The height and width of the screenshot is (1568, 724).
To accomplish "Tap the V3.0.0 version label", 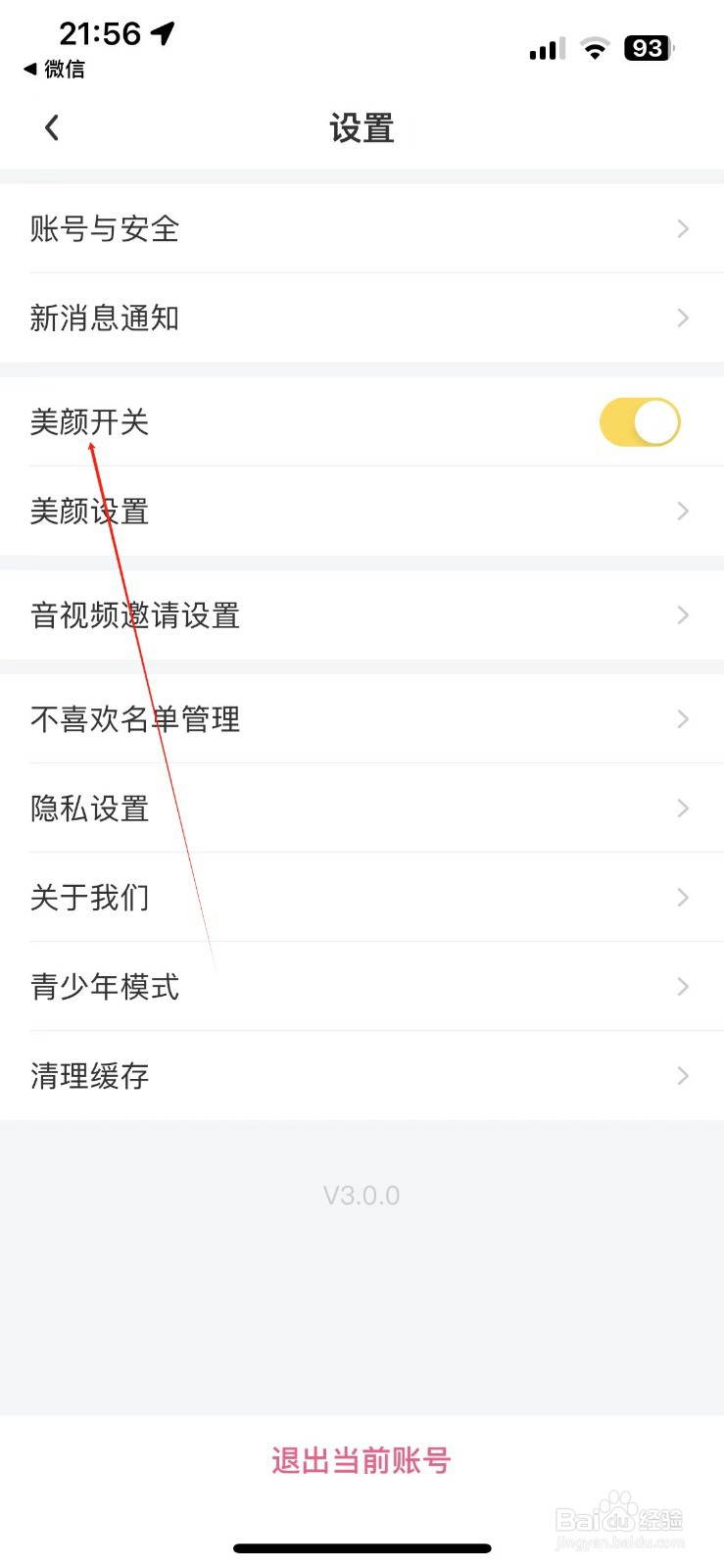I will click(362, 1194).
